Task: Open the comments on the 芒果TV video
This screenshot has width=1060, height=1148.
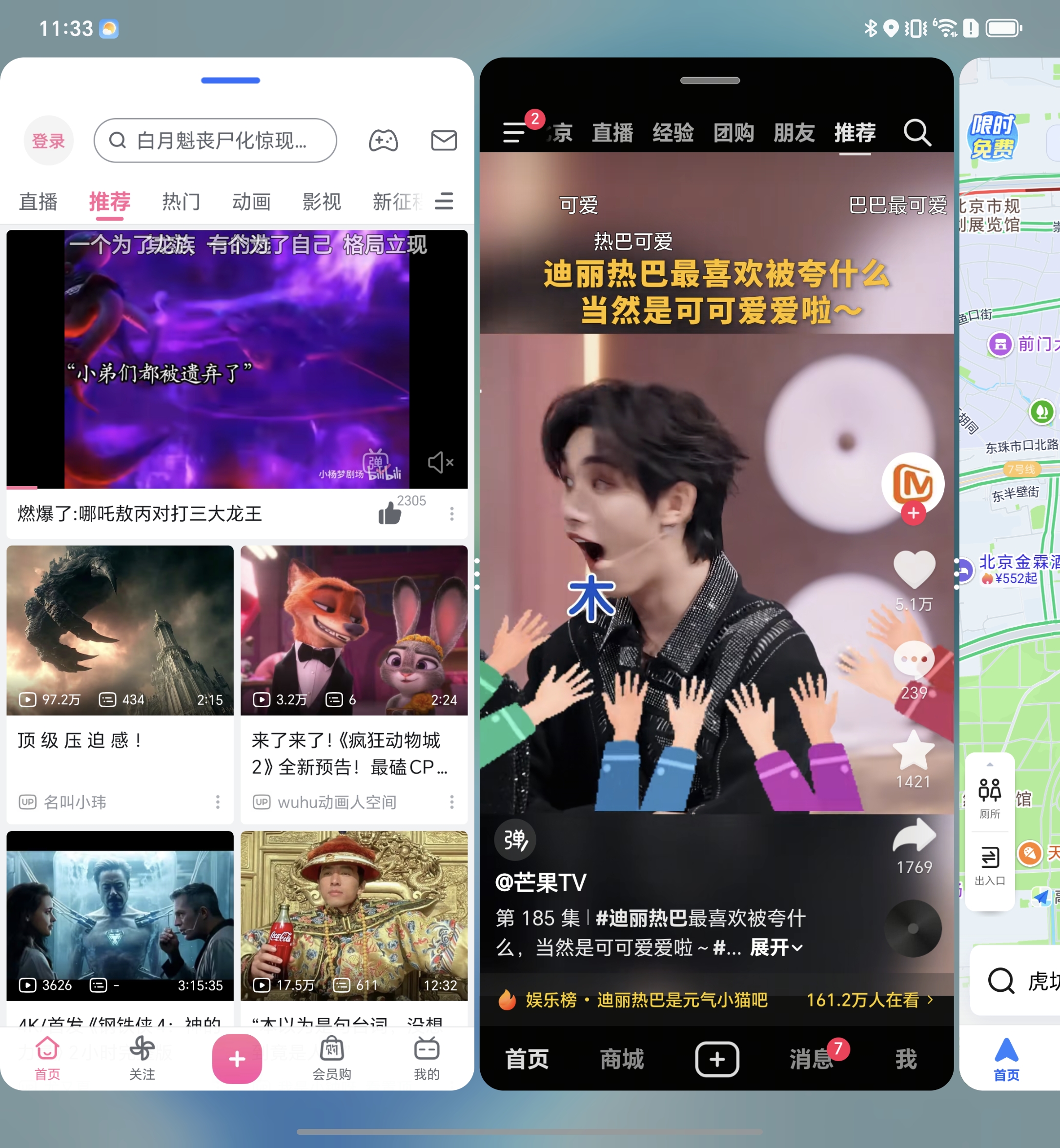Action: [x=914, y=660]
